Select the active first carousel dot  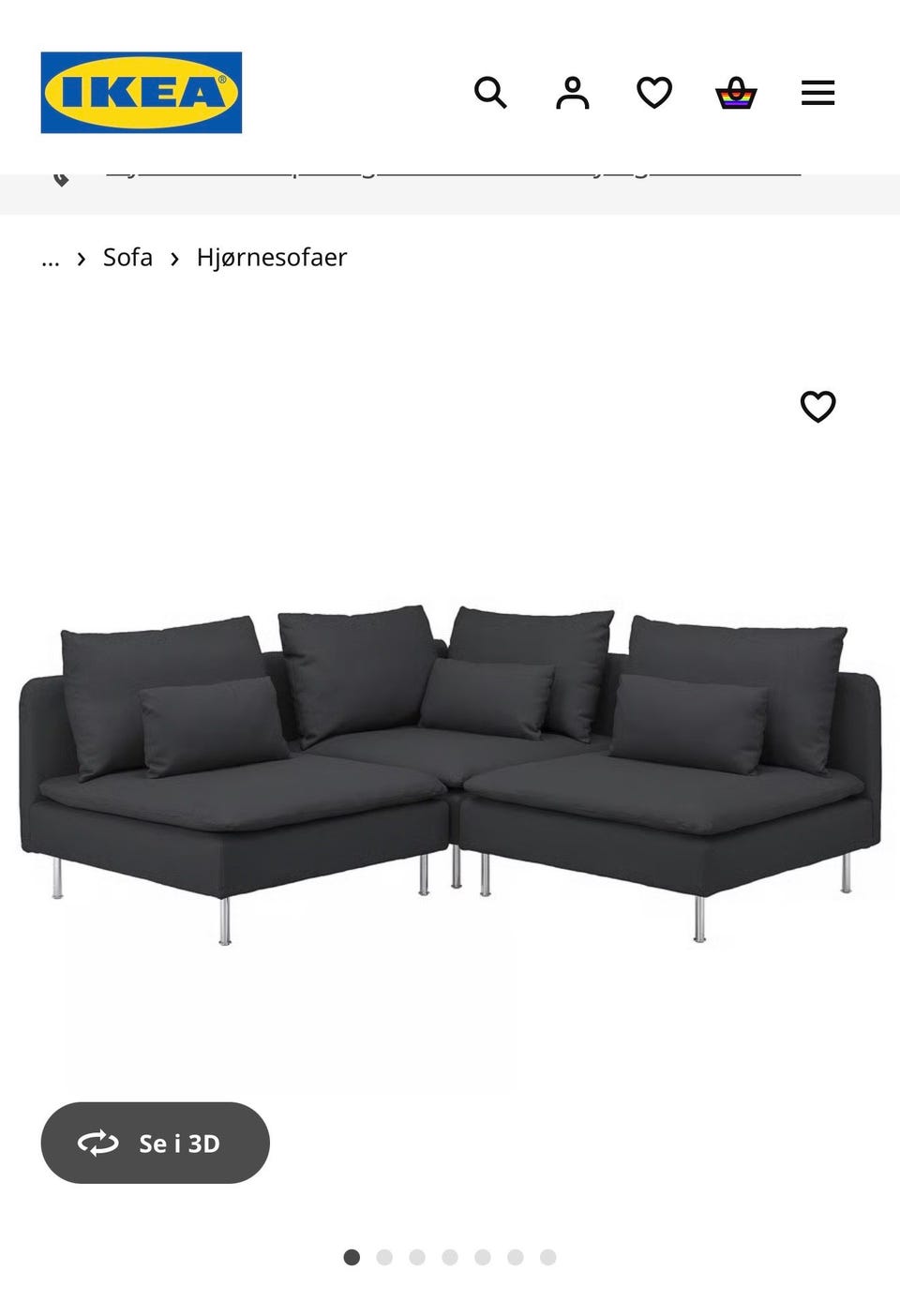[x=352, y=1257]
